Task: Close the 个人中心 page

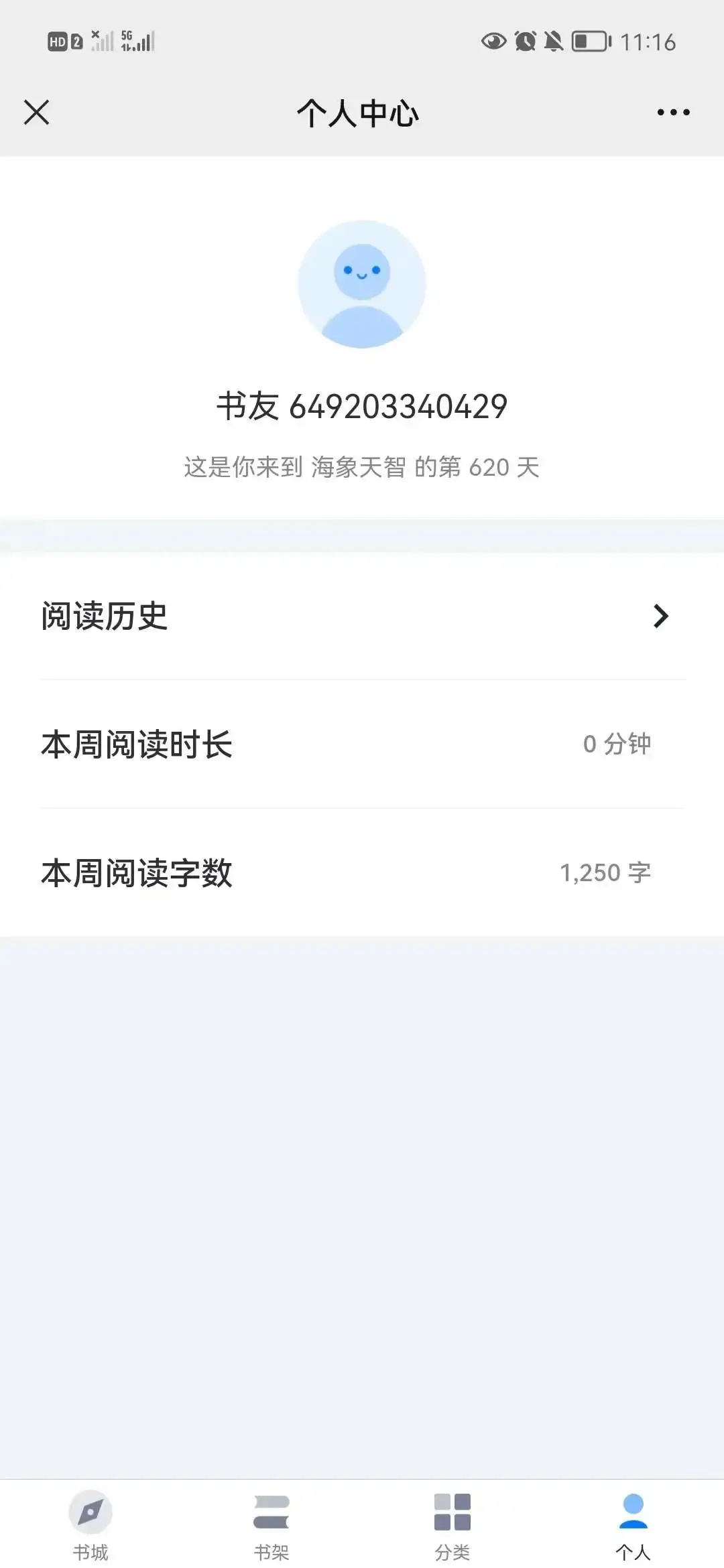Action: point(37,113)
